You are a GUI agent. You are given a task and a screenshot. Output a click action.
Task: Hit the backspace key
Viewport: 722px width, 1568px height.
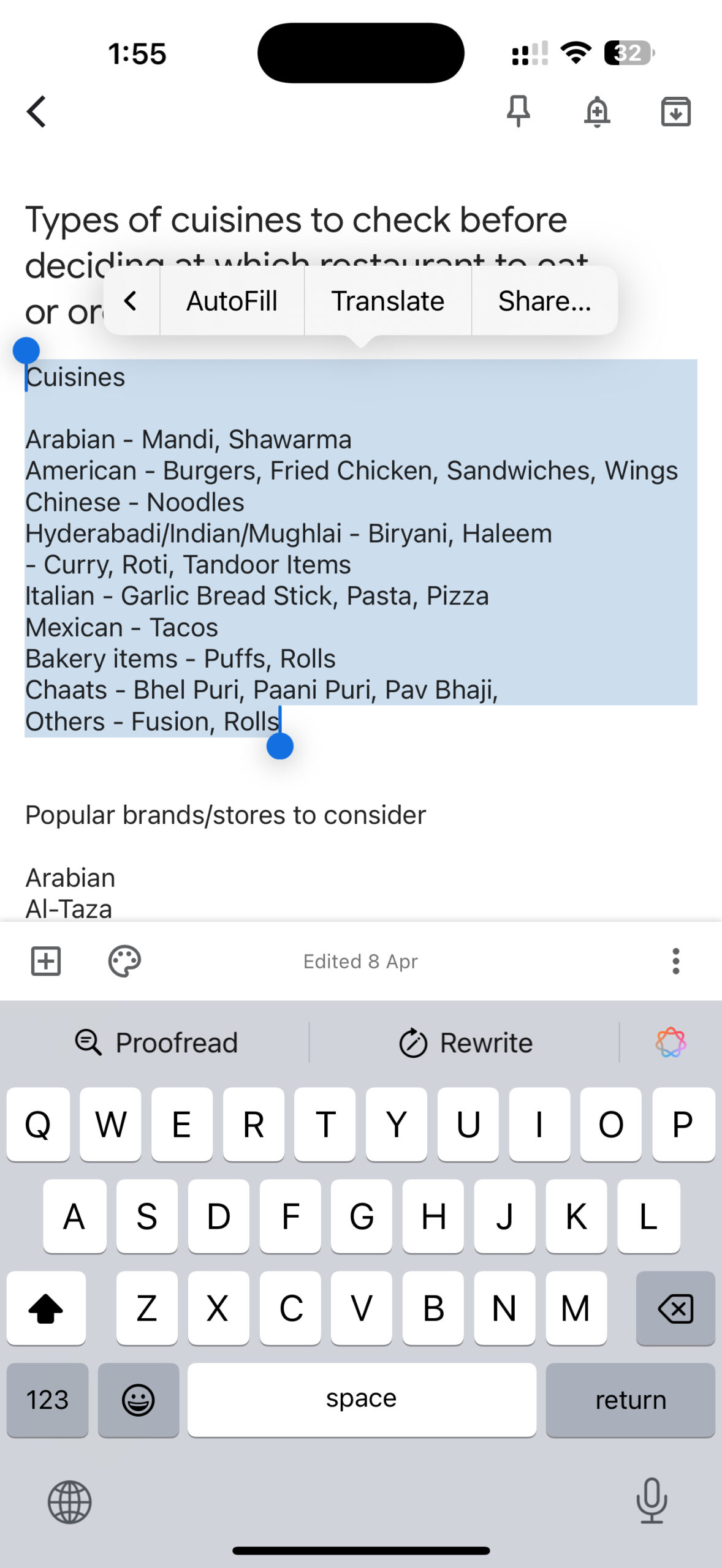[x=675, y=1308]
